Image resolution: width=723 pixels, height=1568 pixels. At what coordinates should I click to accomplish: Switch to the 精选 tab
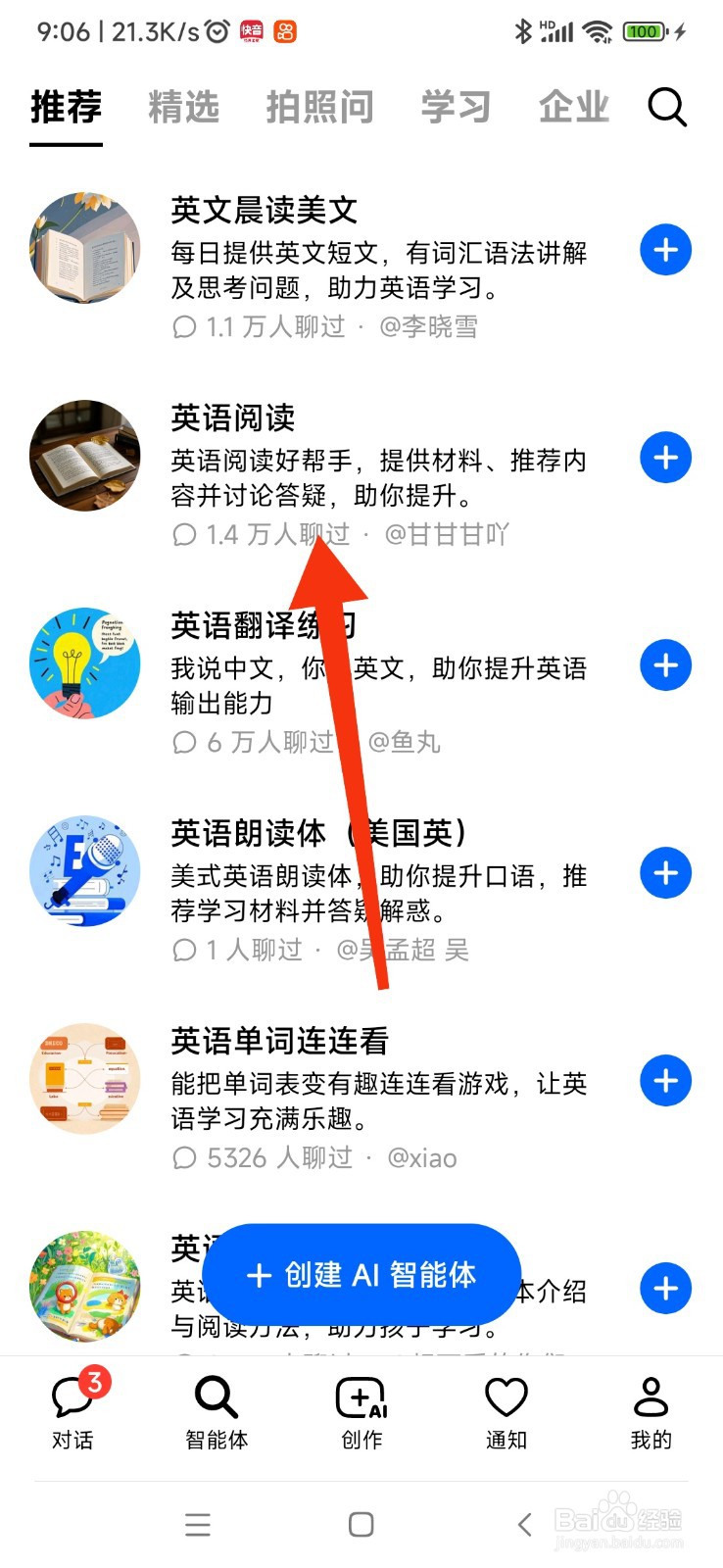[184, 108]
